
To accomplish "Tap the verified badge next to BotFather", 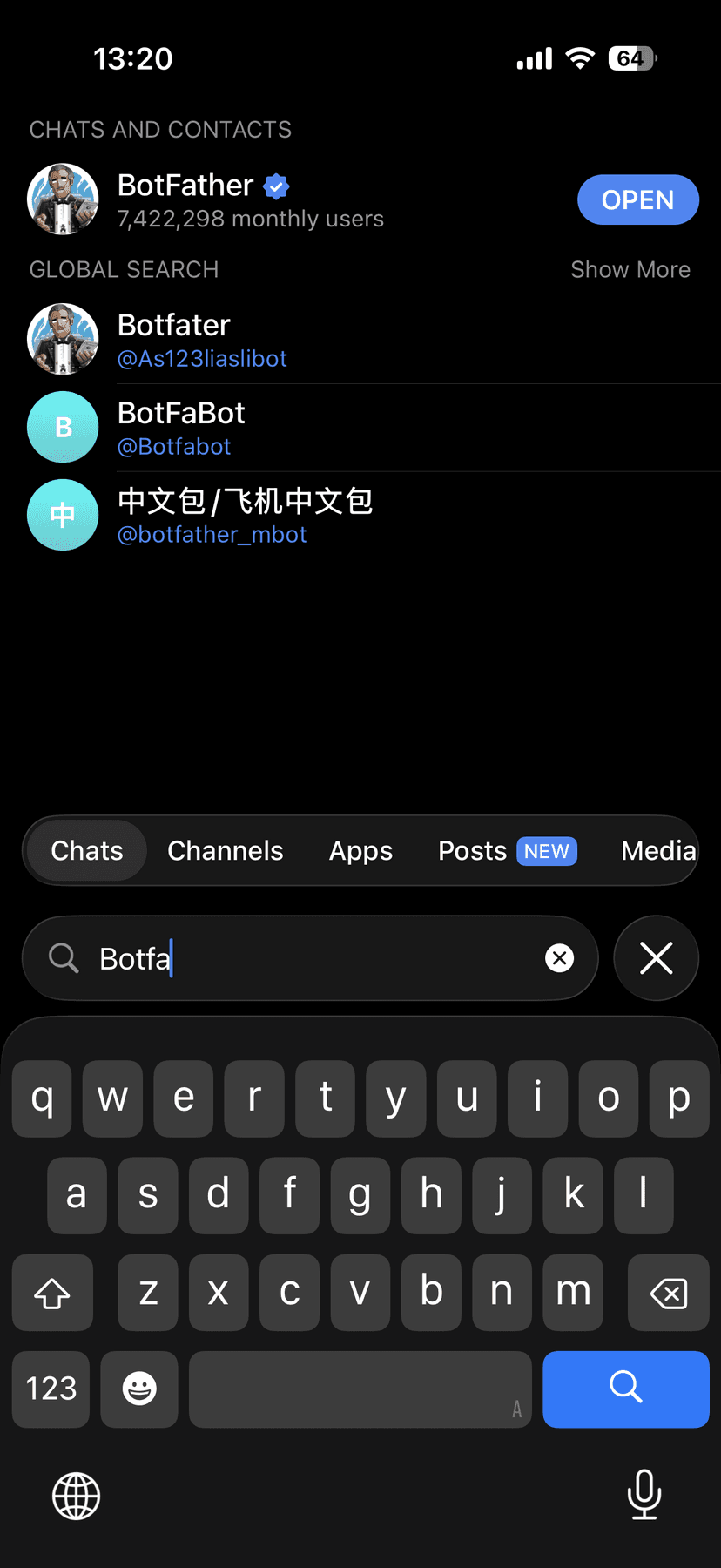I will click(276, 185).
